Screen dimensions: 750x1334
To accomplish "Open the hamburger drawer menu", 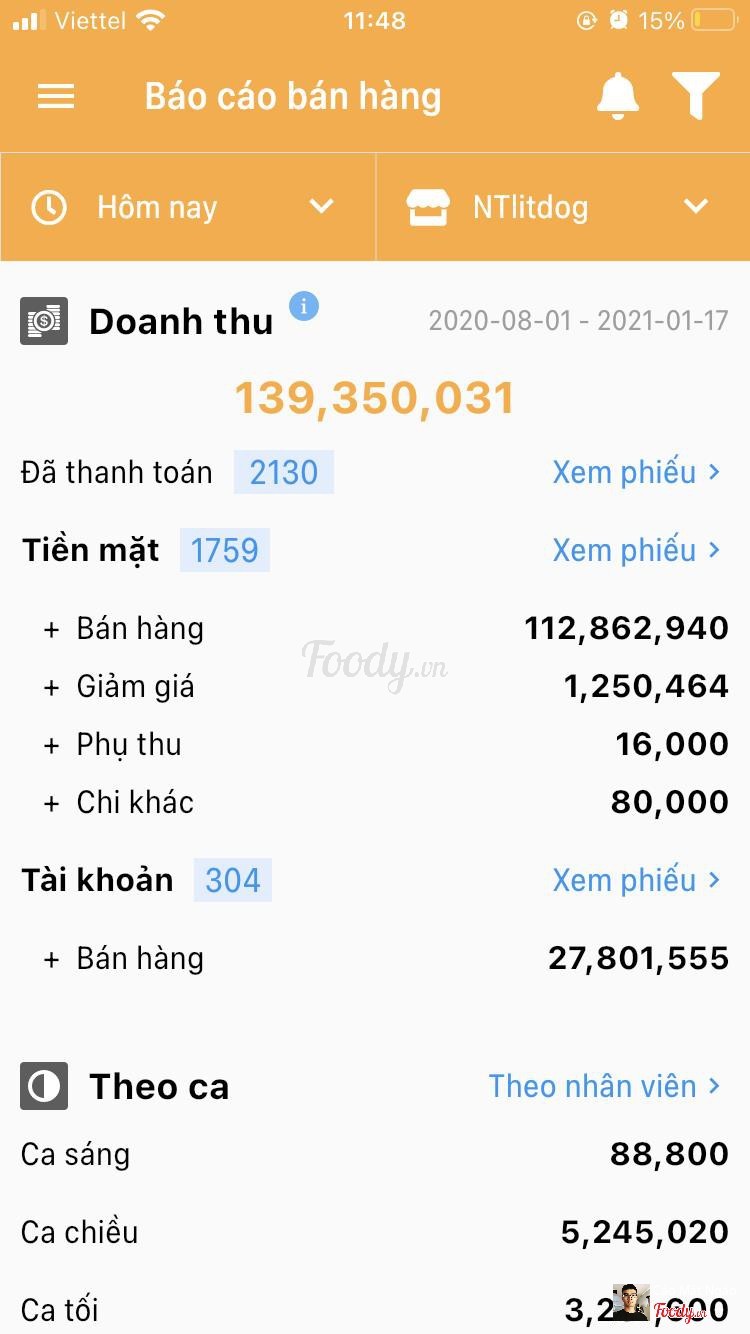I will (56, 96).
